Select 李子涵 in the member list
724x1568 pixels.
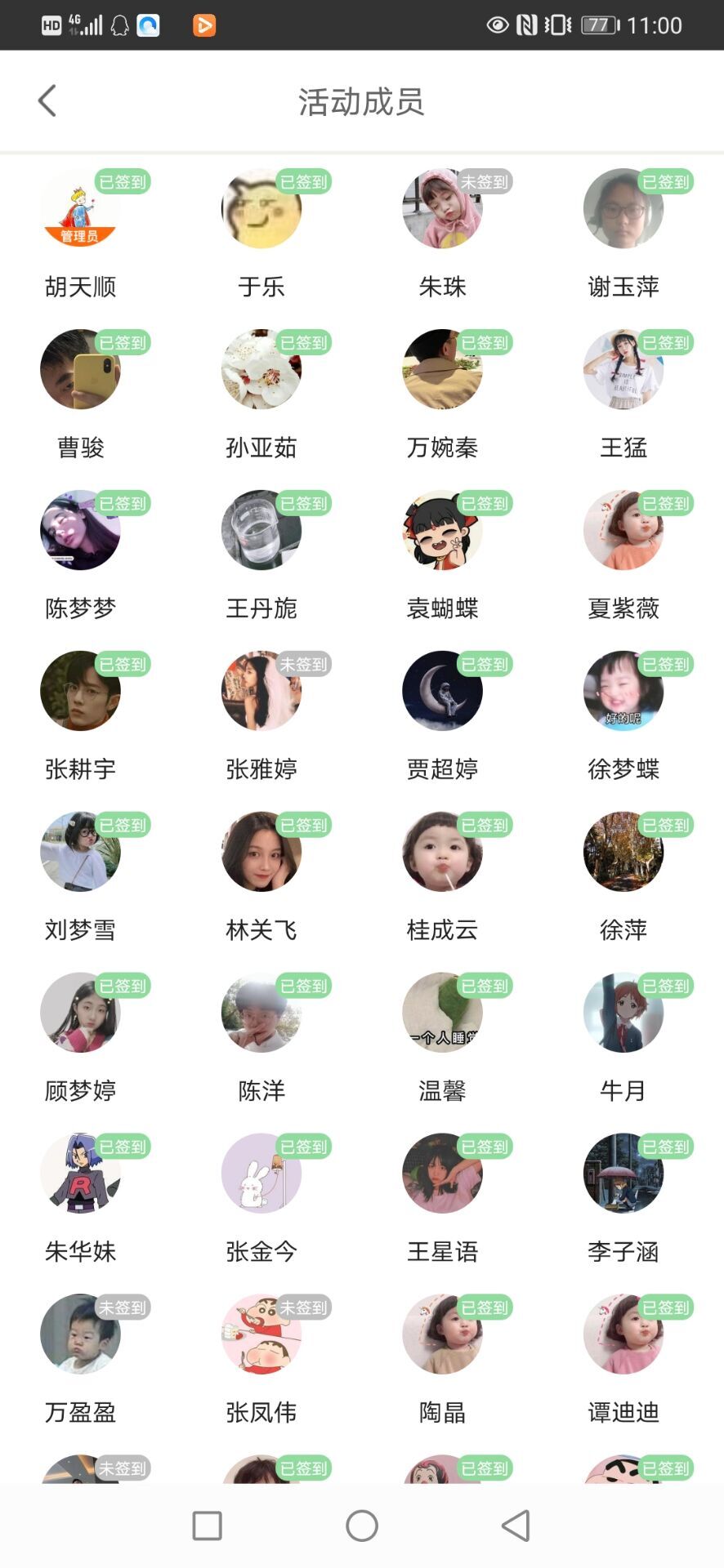tap(623, 1174)
